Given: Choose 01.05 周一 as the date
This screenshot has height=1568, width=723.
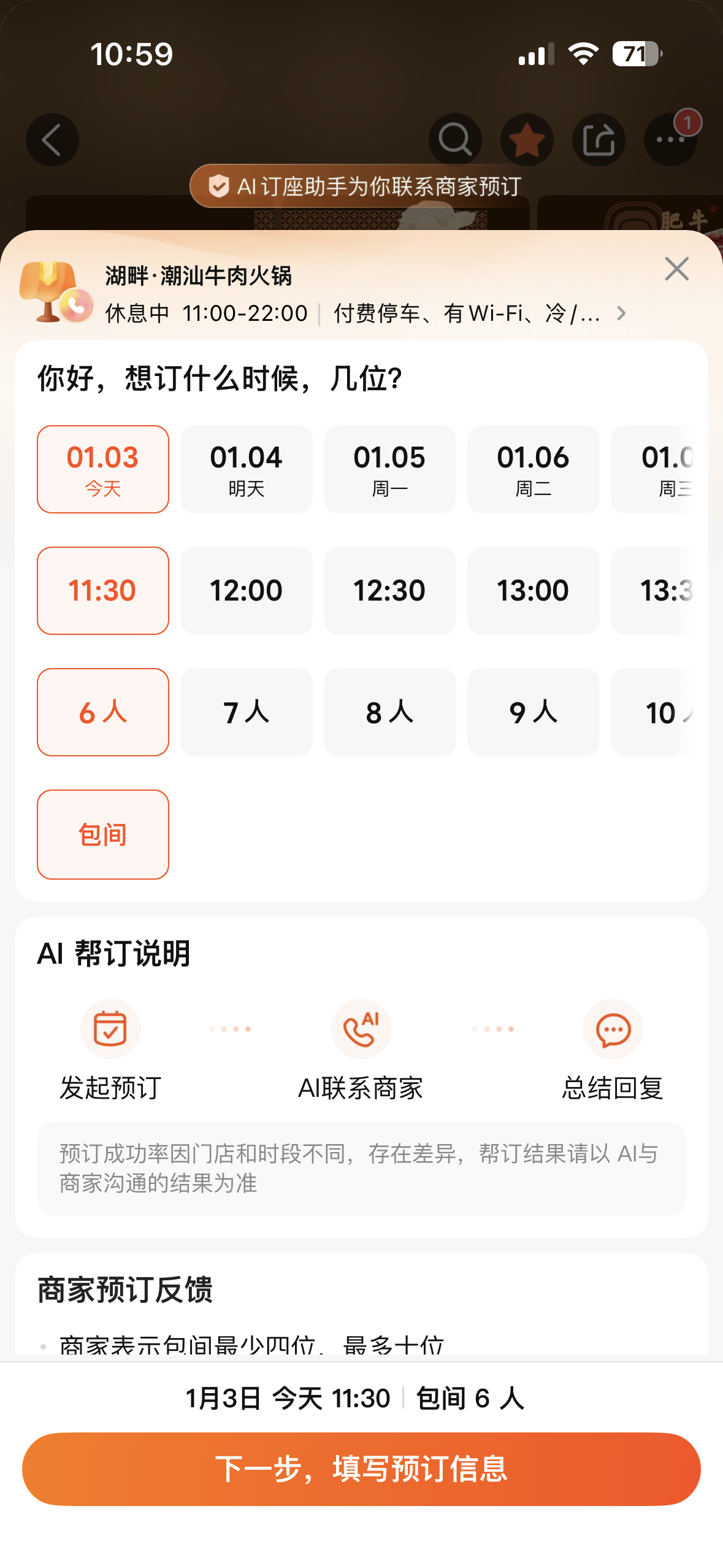Looking at the screenshot, I should pos(389,469).
